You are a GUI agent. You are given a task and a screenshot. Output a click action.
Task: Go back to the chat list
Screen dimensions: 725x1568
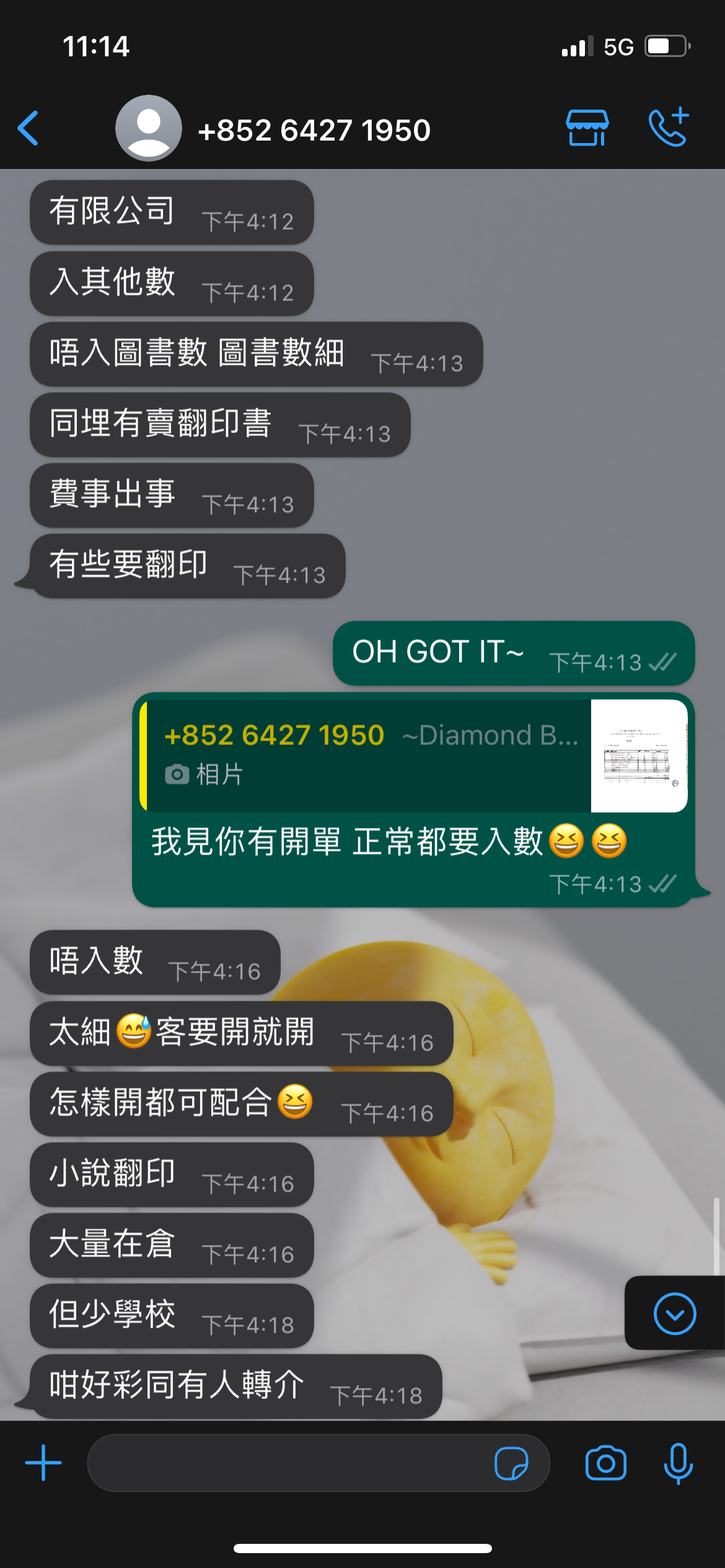(x=29, y=128)
